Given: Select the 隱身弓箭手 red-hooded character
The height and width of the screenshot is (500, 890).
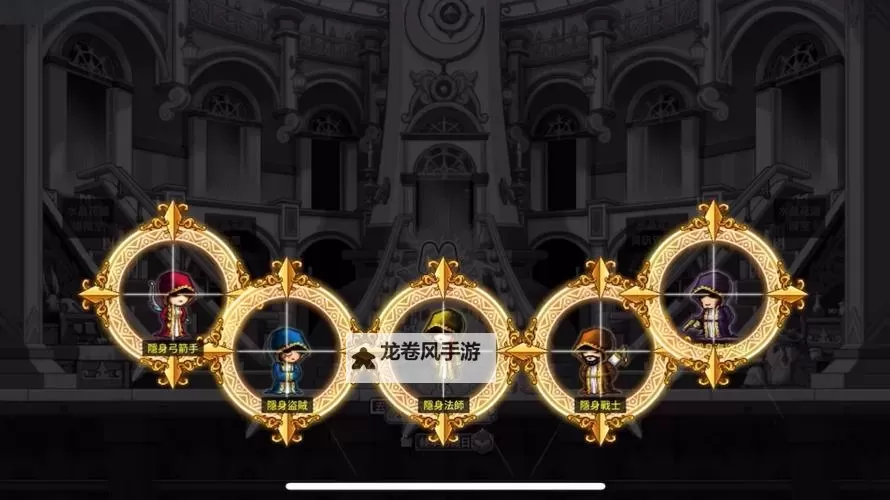Looking at the screenshot, I should click(x=174, y=302).
